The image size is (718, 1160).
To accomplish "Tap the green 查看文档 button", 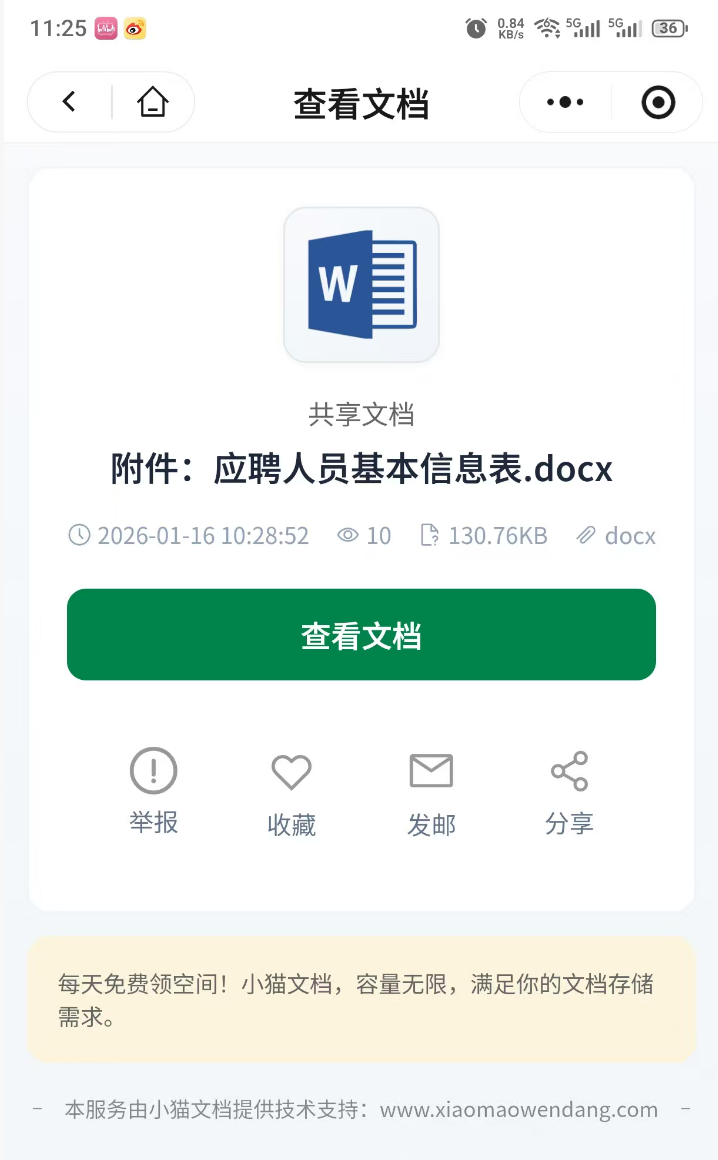I will click(361, 635).
